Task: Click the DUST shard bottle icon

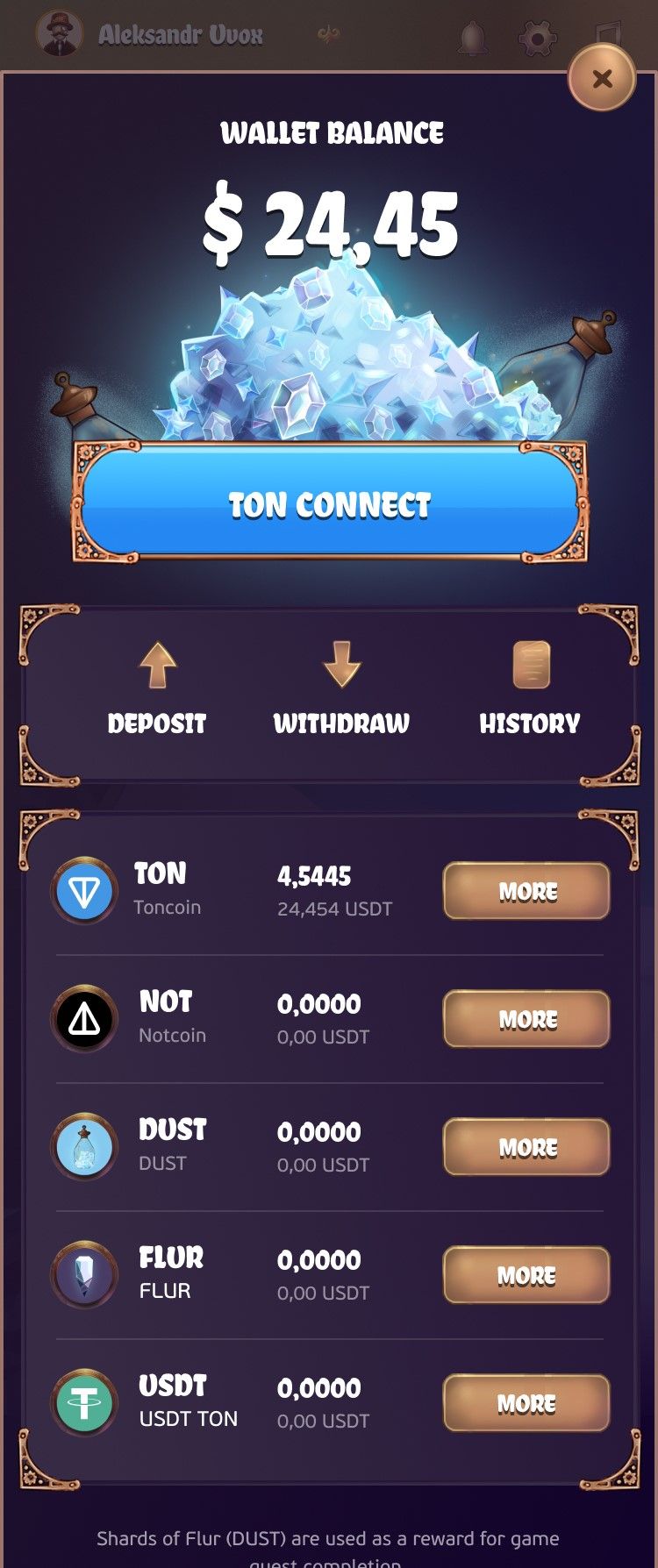Action: point(84,1146)
